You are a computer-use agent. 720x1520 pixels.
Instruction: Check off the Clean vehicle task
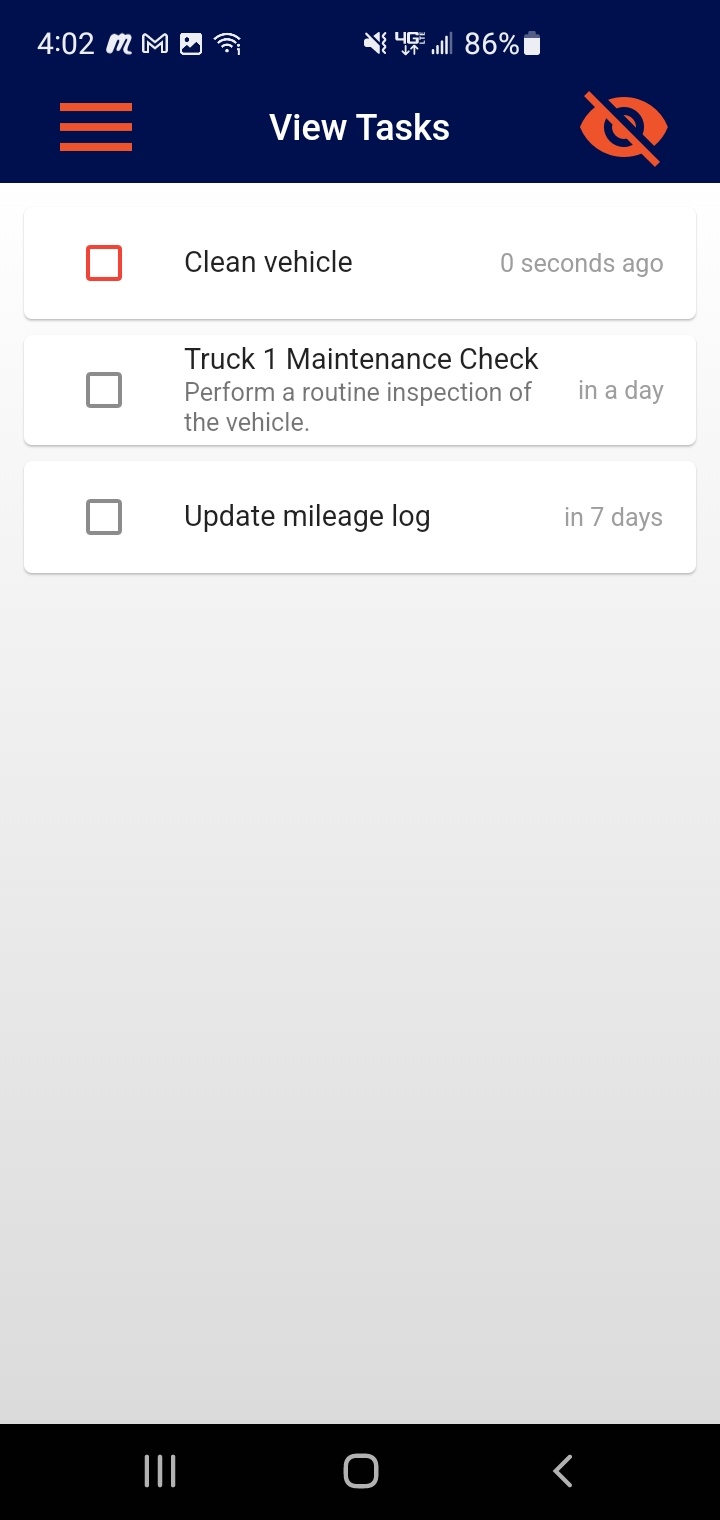click(x=104, y=263)
